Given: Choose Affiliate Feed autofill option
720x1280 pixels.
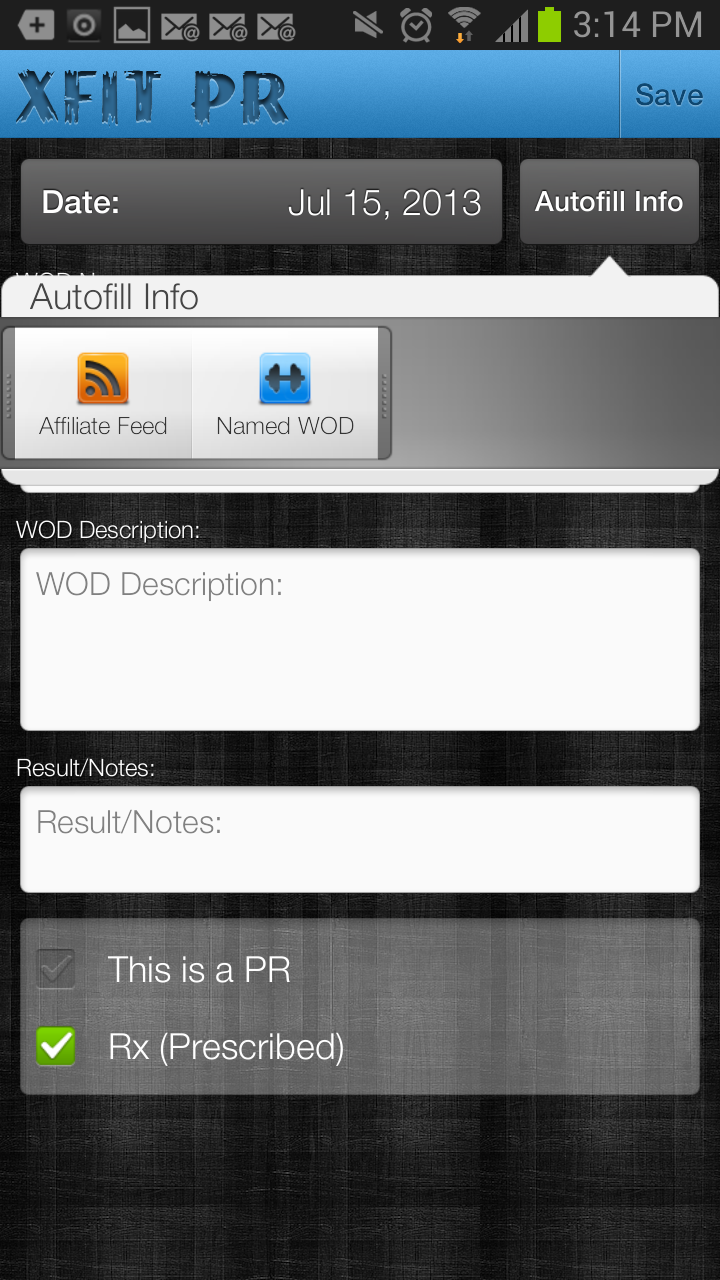Looking at the screenshot, I should [103, 393].
